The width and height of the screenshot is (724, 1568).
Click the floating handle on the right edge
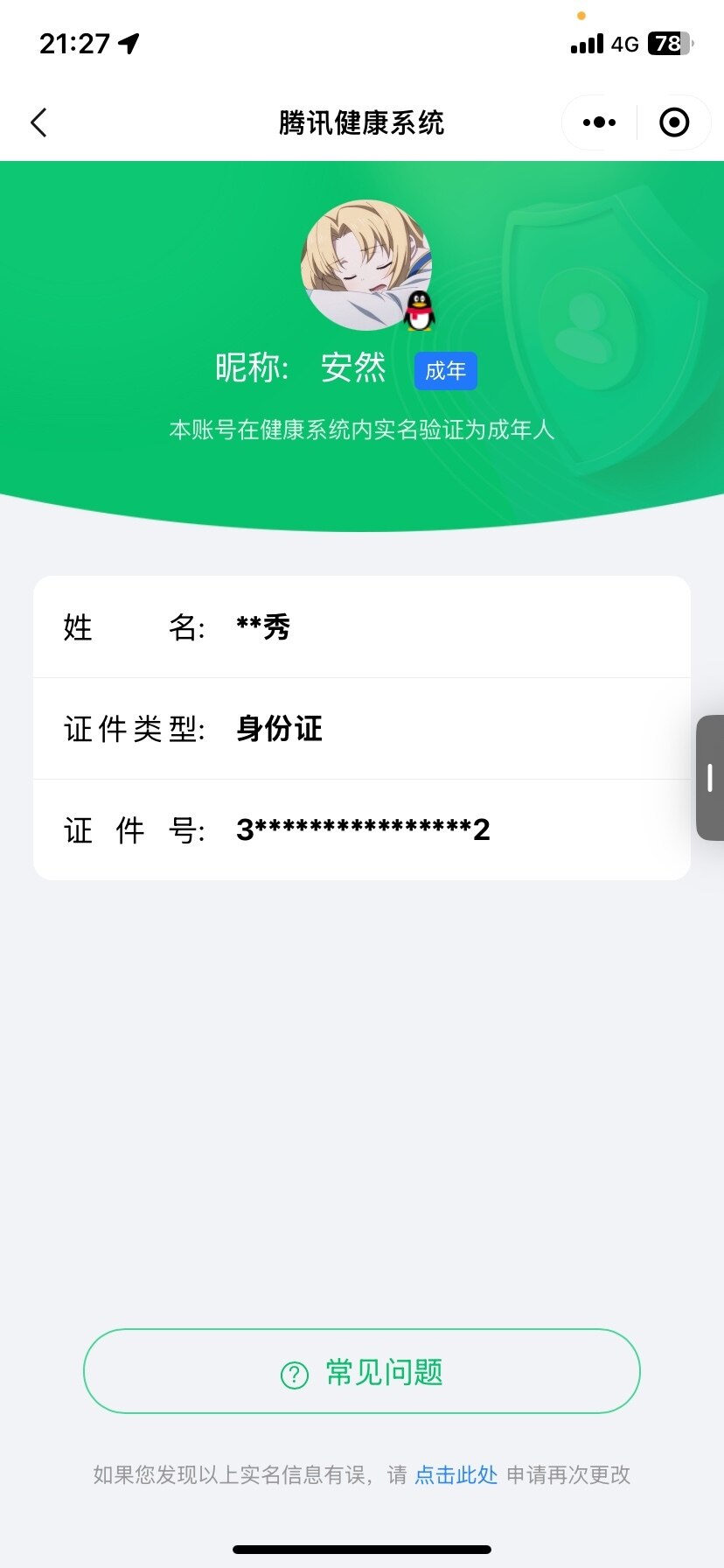point(708,777)
